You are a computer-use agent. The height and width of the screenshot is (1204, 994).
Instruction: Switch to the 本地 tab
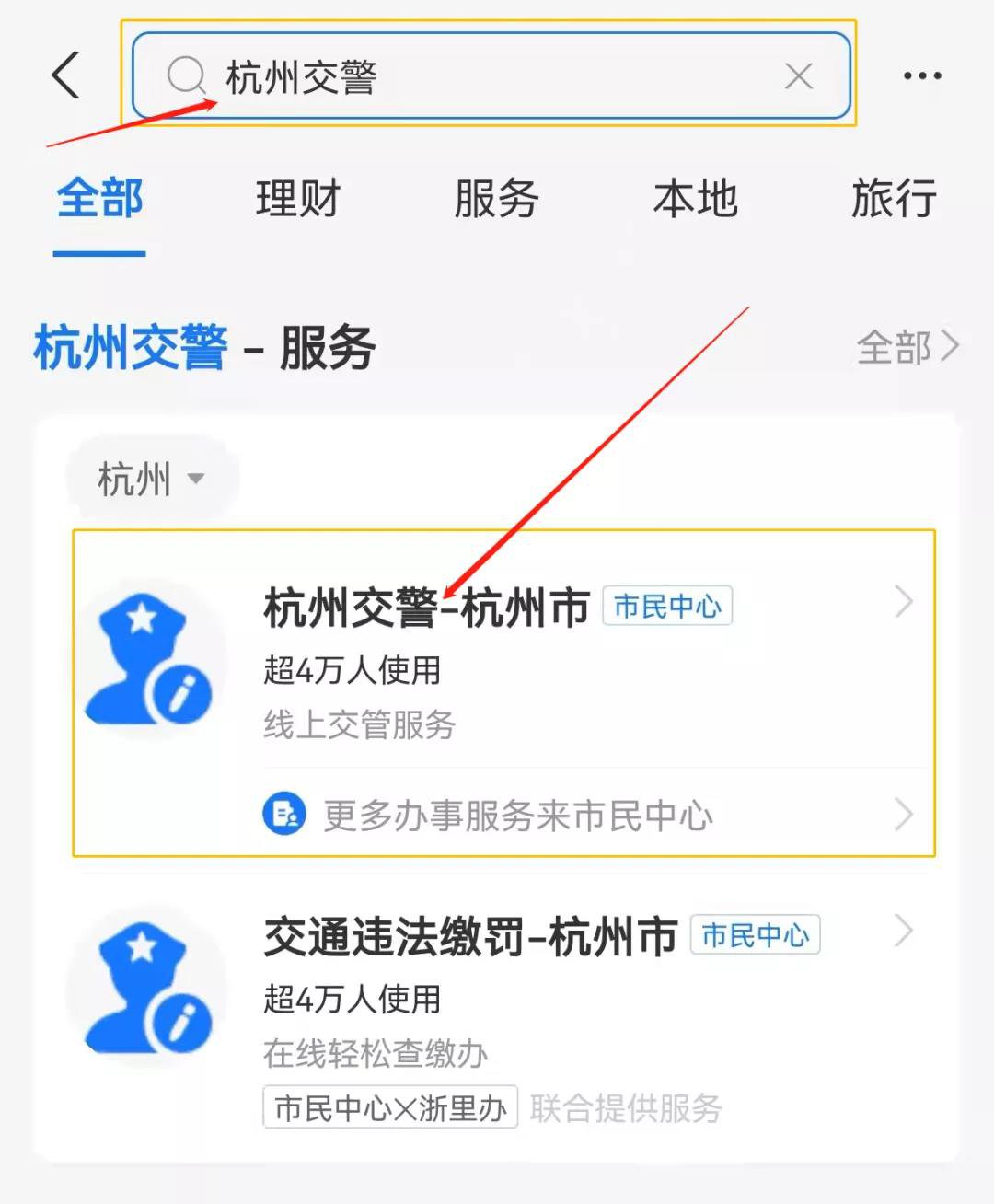(x=695, y=199)
